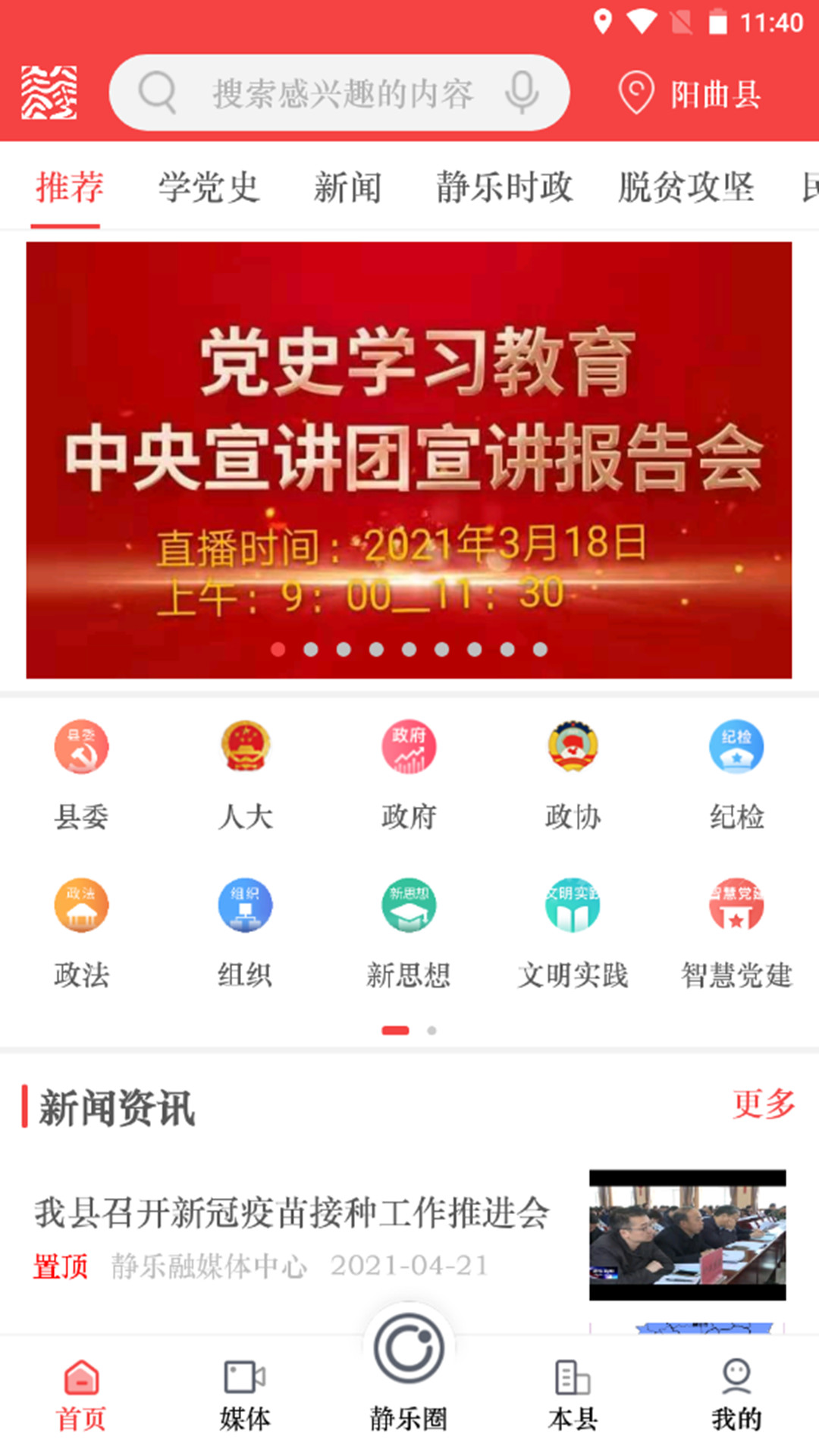819x1456 pixels.
Task: Tap the 文明实践 icon
Action: (x=573, y=905)
